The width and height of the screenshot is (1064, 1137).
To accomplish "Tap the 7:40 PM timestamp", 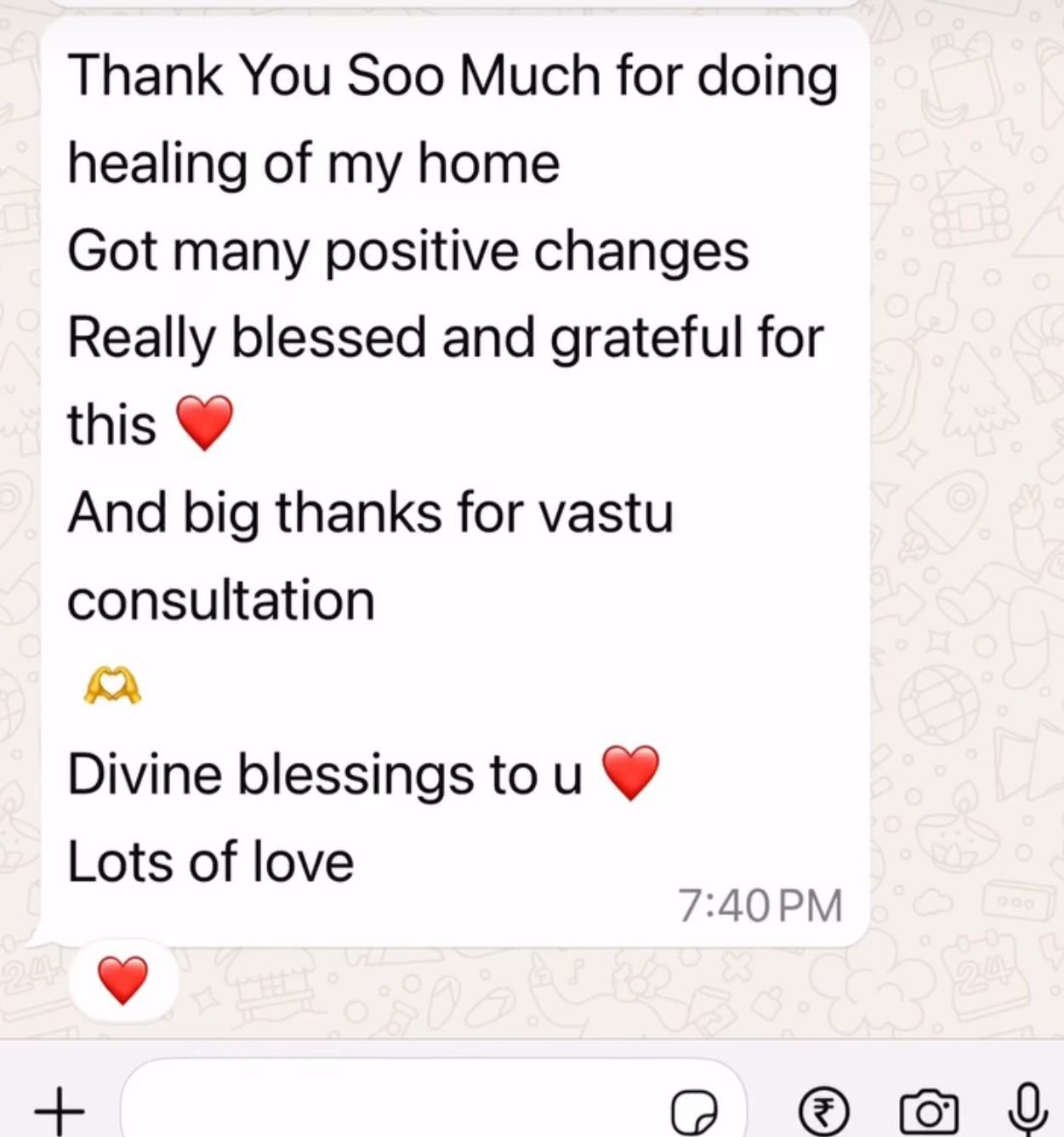I will pos(760,904).
